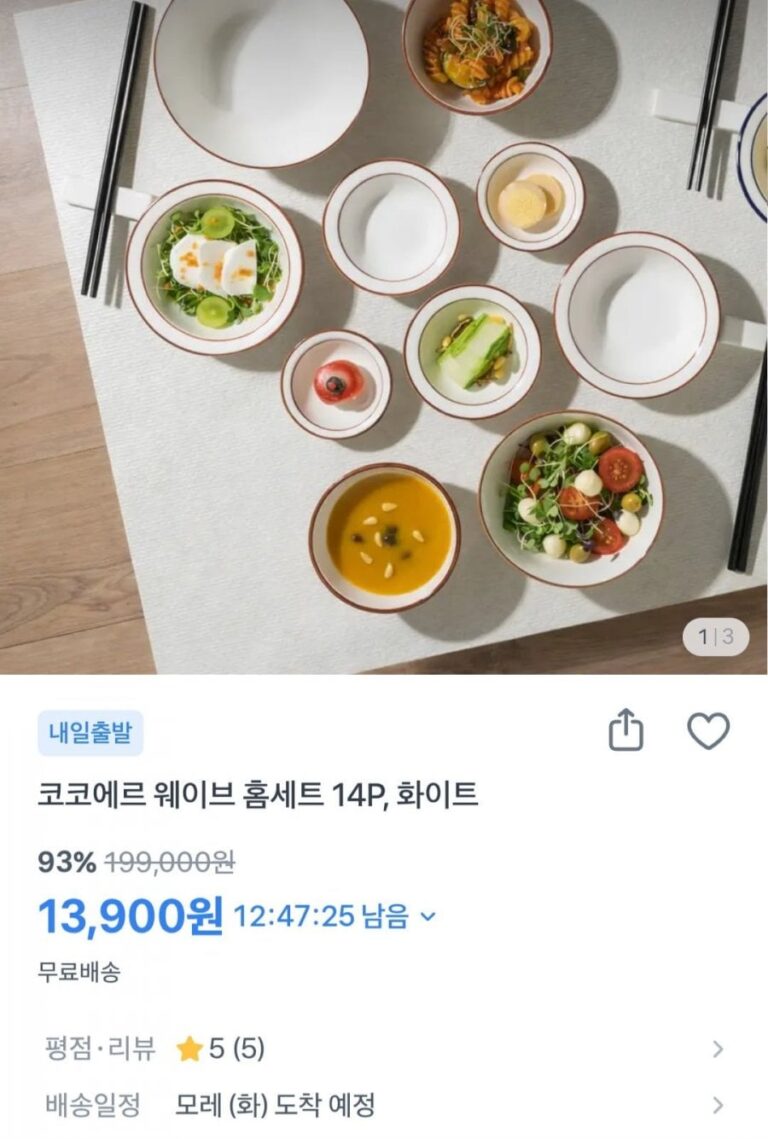Add the product to wishlist with heart
This screenshot has width=768, height=1139.
click(708, 731)
